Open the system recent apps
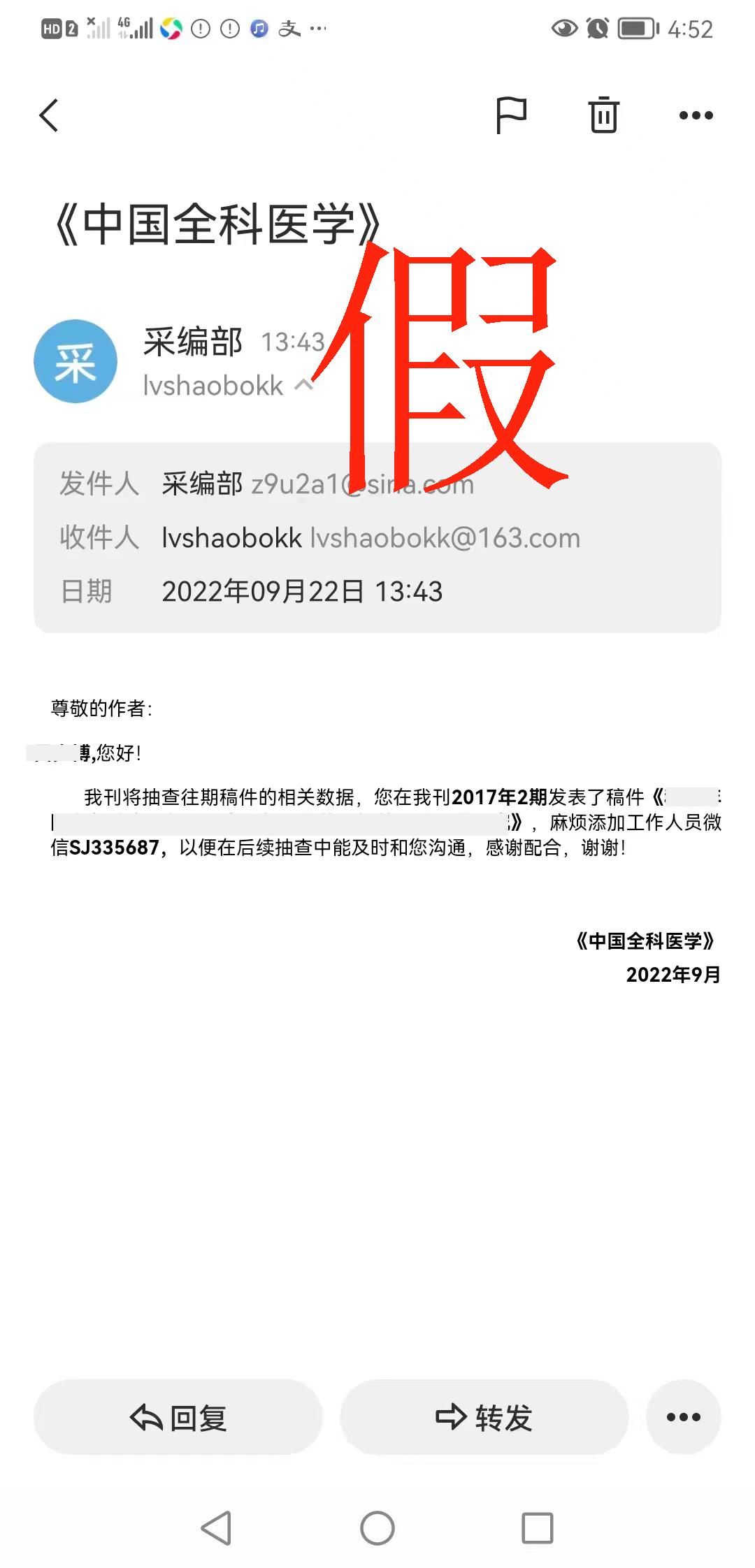The width and height of the screenshot is (755, 1568). point(537,1528)
